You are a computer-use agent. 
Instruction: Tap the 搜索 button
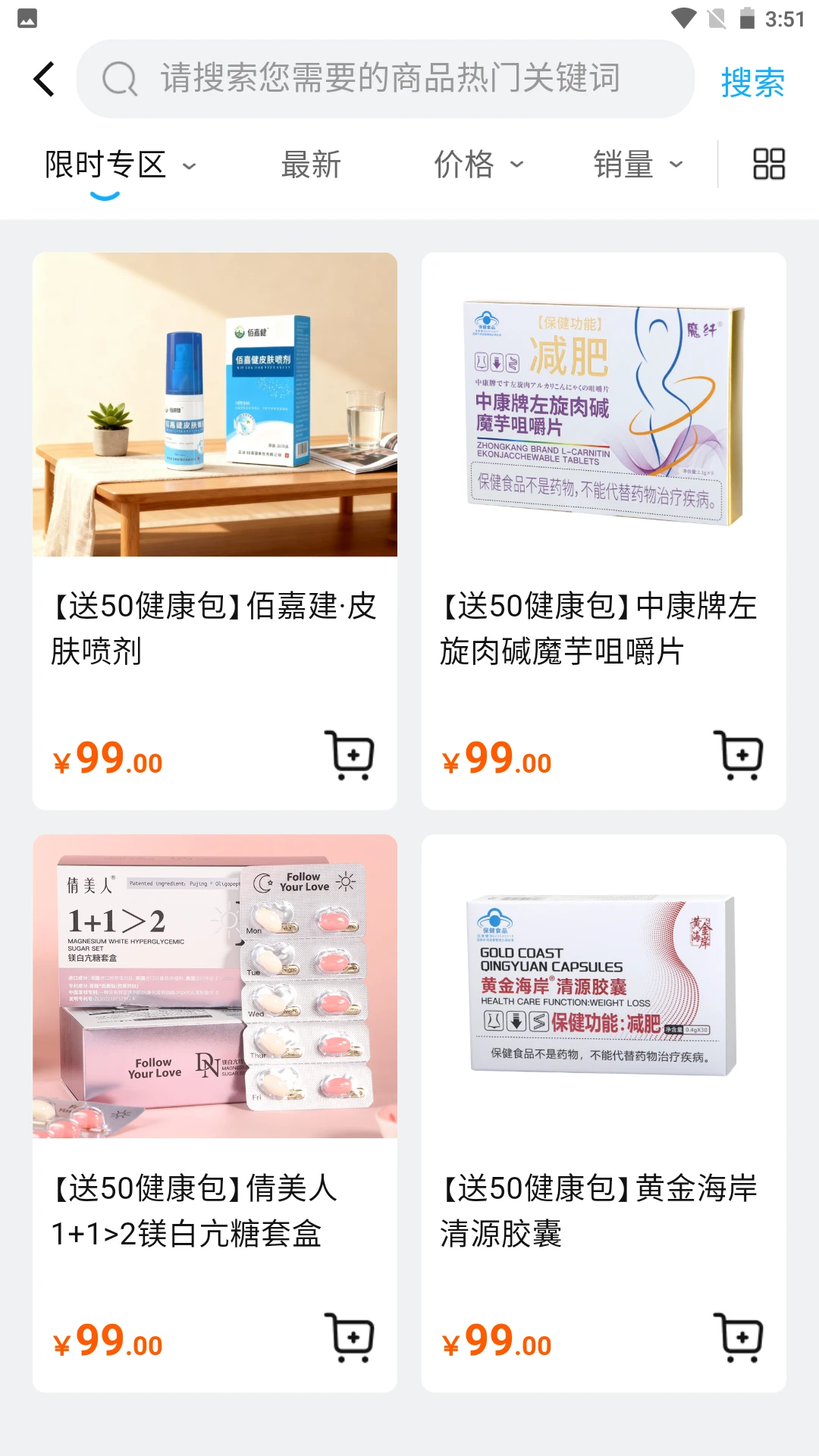click(752, 82)
